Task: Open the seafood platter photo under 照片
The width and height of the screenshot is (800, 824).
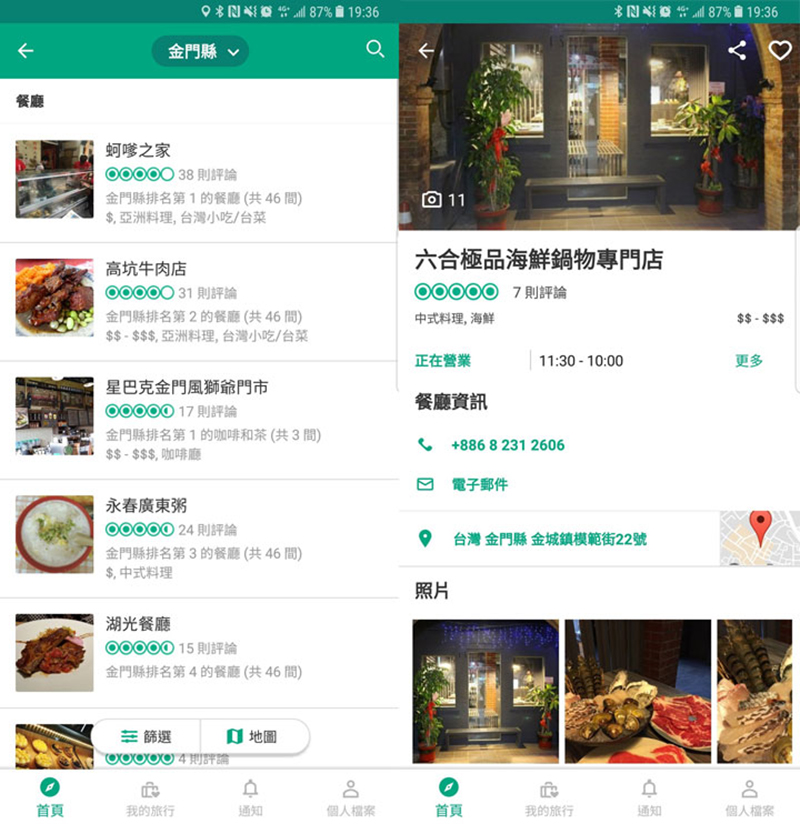Action: tap(637, 690)
